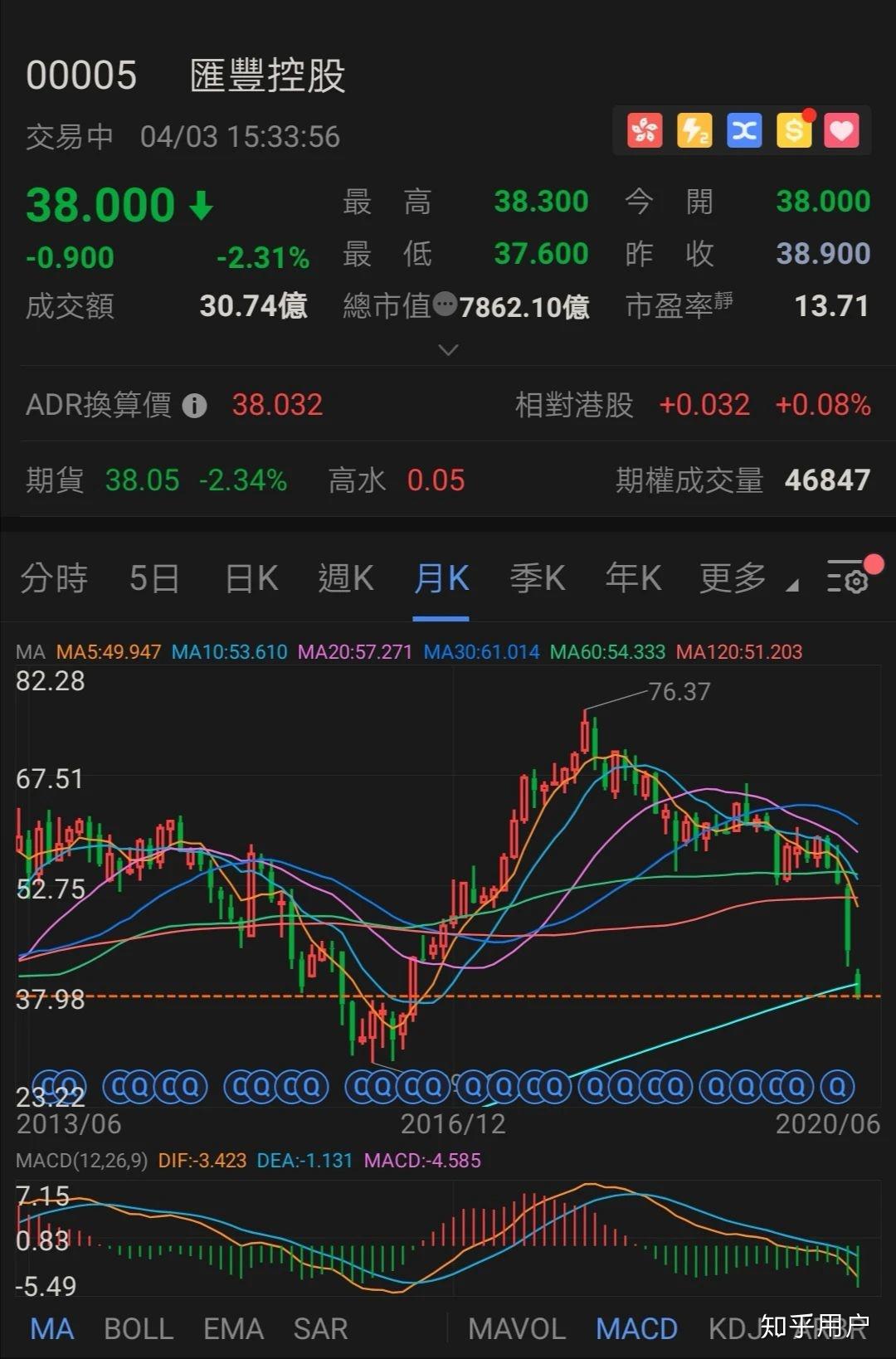This screenshot has width=896, height=1359.
Task: Tap the Hong Kong market flag icon
Action: (x=645, y=130)
